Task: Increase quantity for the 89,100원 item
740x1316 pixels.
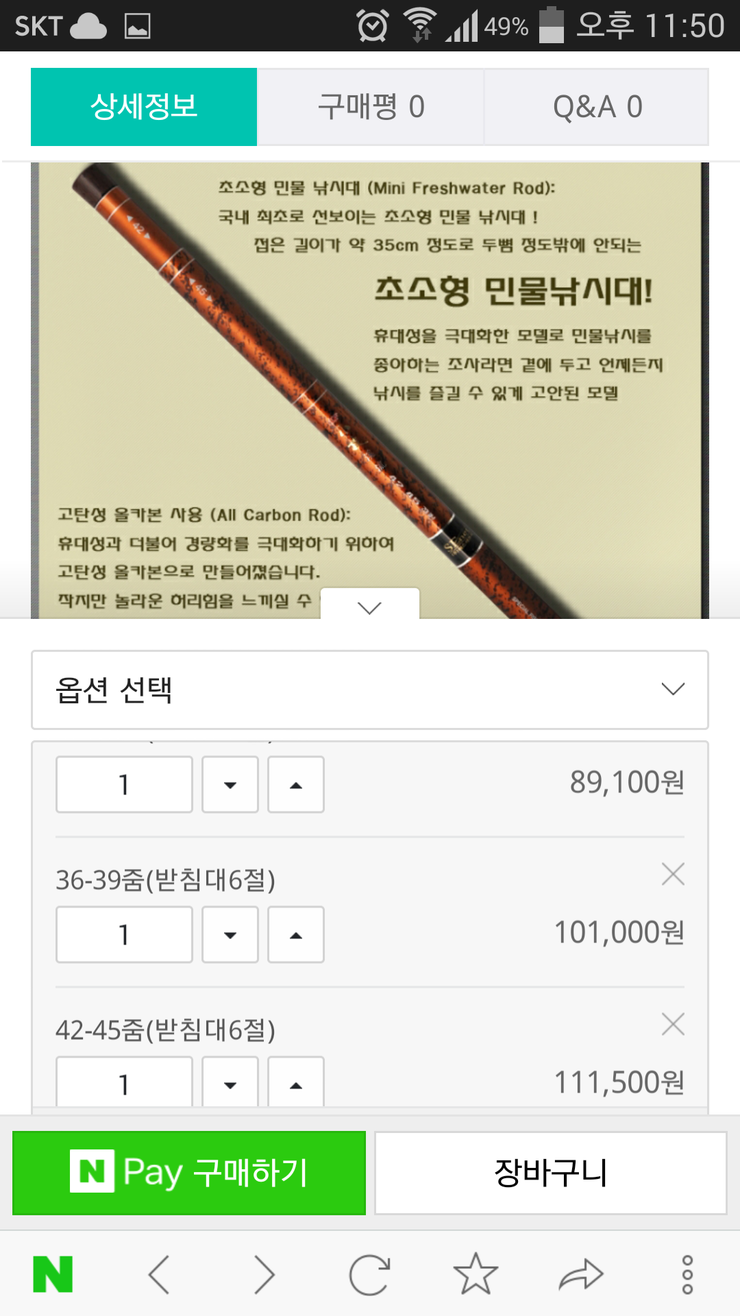Action: point(295,785)
